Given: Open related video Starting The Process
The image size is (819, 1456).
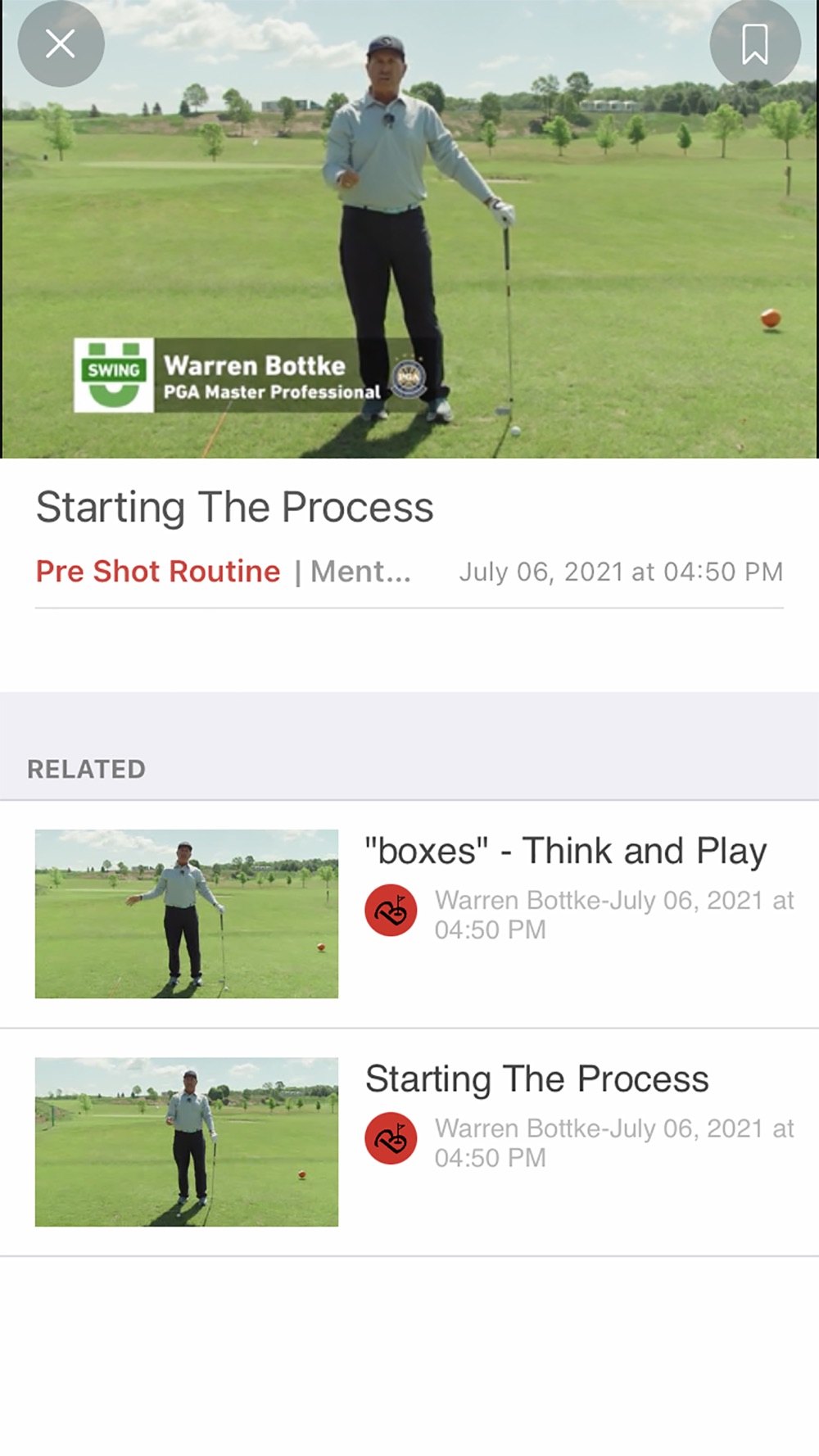Looking at the screenshot, I should pos(409,1142).
